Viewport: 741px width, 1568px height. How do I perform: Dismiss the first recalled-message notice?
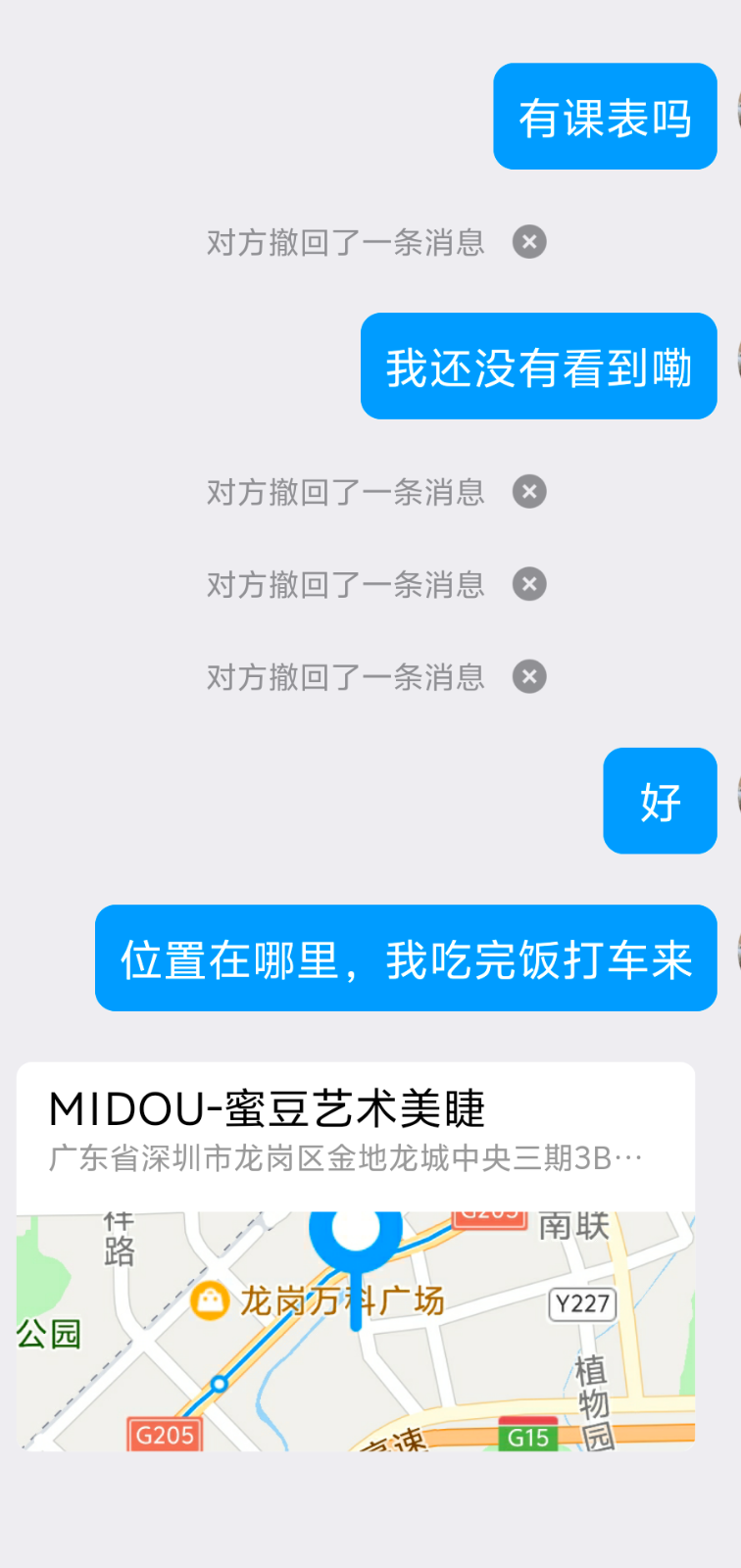[x=529, y=242]
